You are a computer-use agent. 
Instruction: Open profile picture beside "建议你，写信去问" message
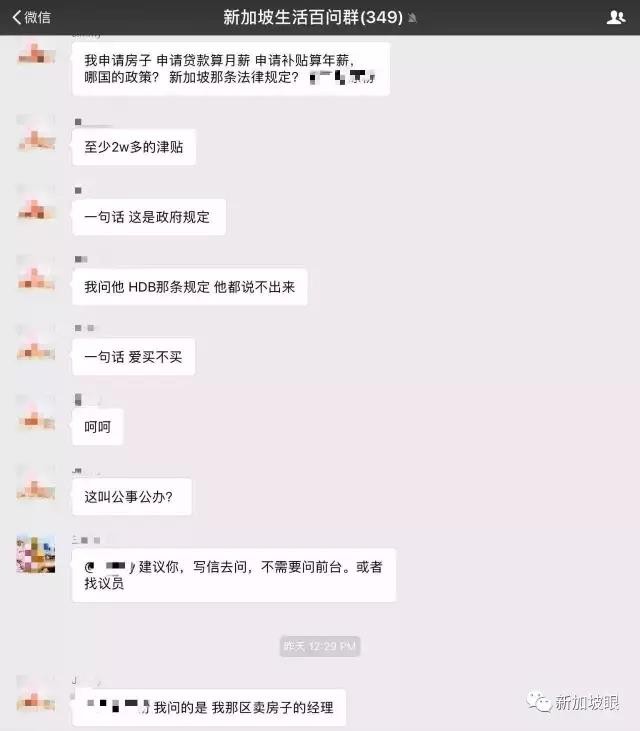[x=36, y=554]
